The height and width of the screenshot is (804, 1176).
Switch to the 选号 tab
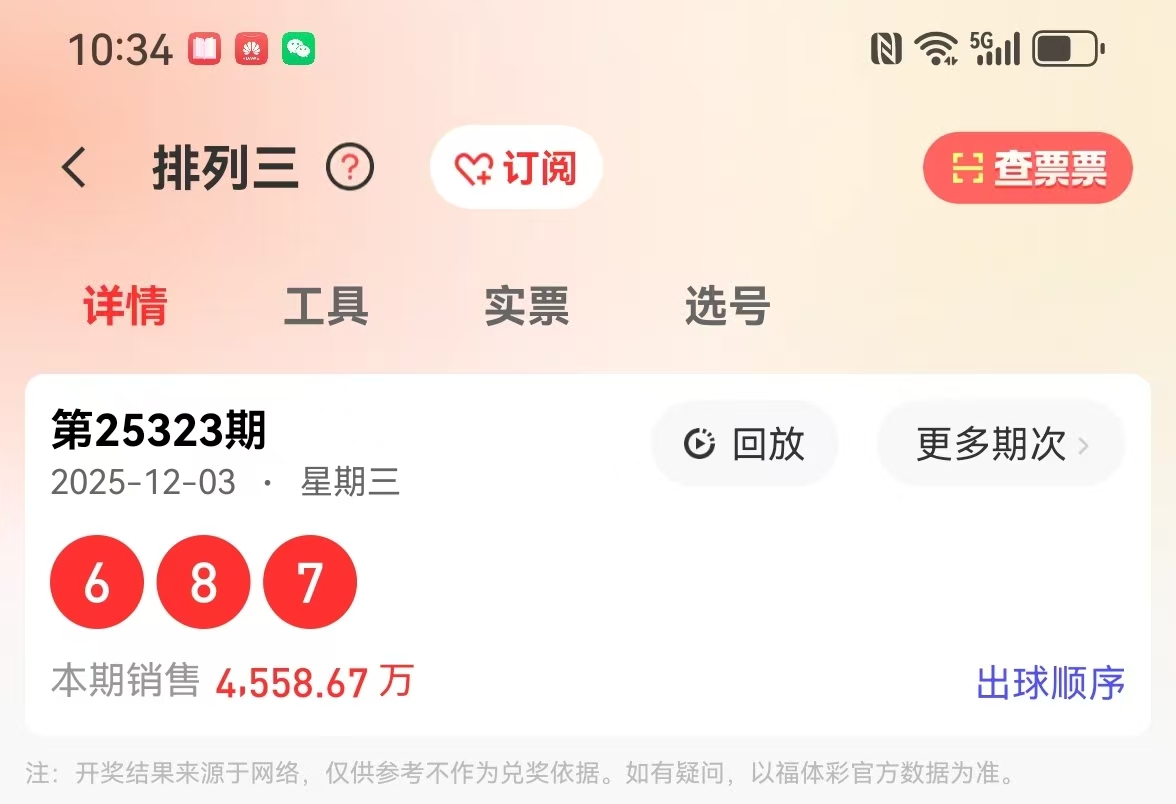click(727, 307)
